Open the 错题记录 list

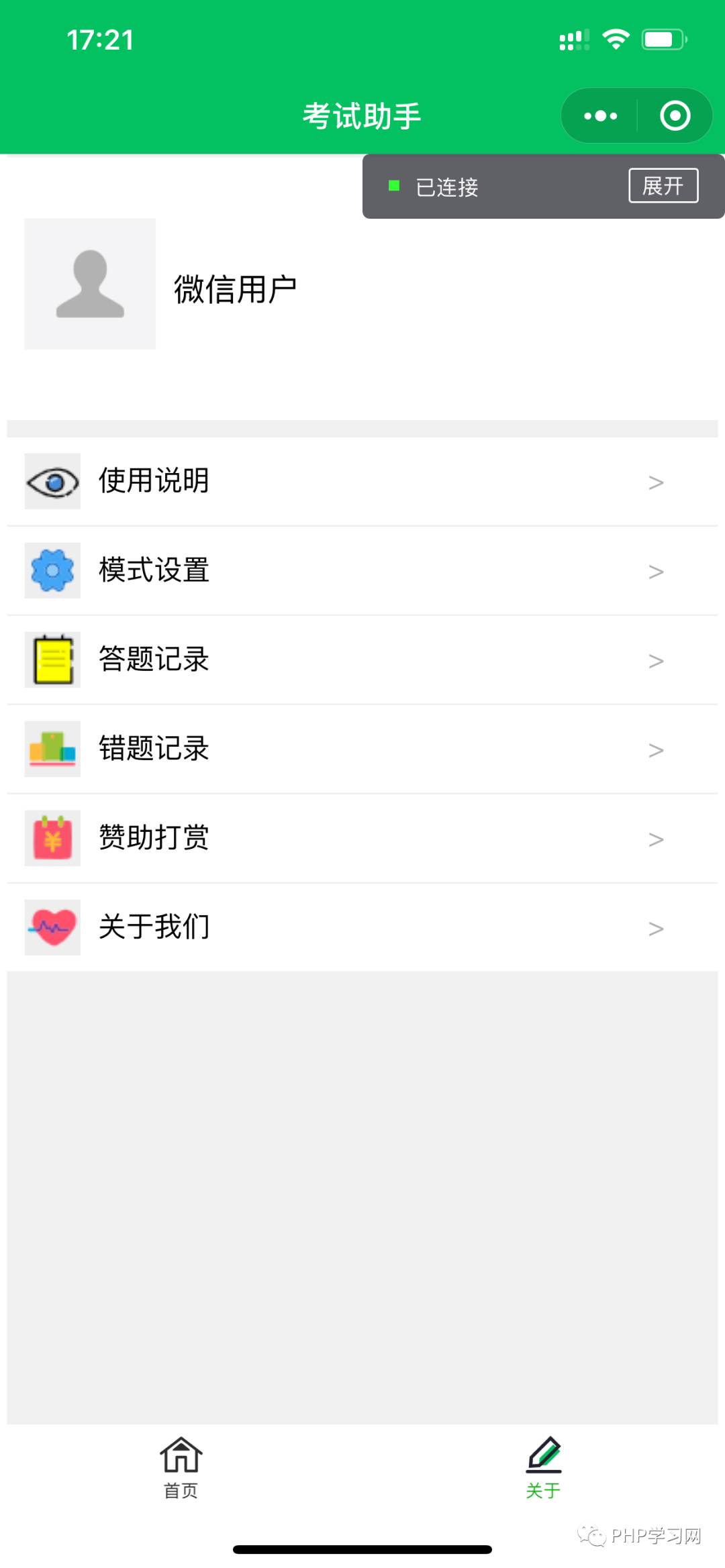[362, 749]
